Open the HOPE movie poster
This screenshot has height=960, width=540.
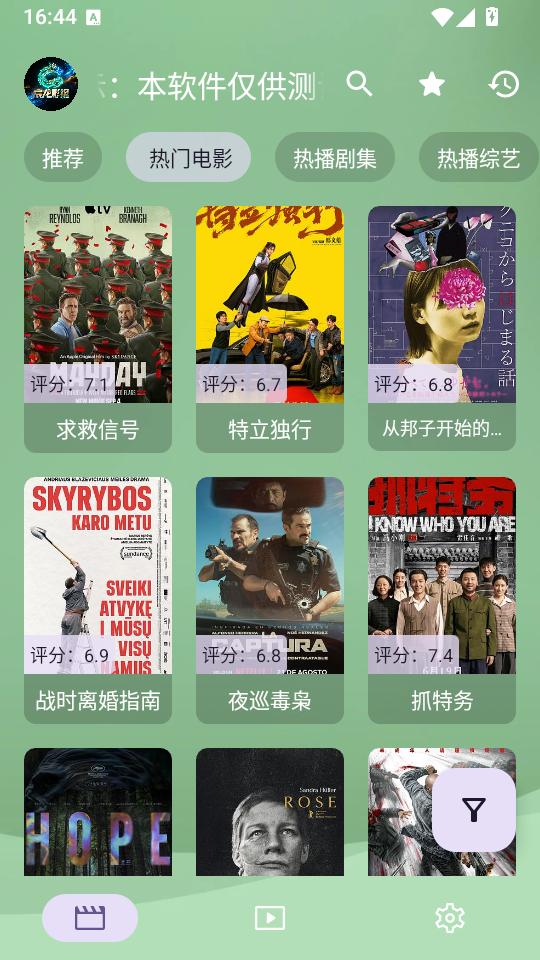[x=98, y=812]
